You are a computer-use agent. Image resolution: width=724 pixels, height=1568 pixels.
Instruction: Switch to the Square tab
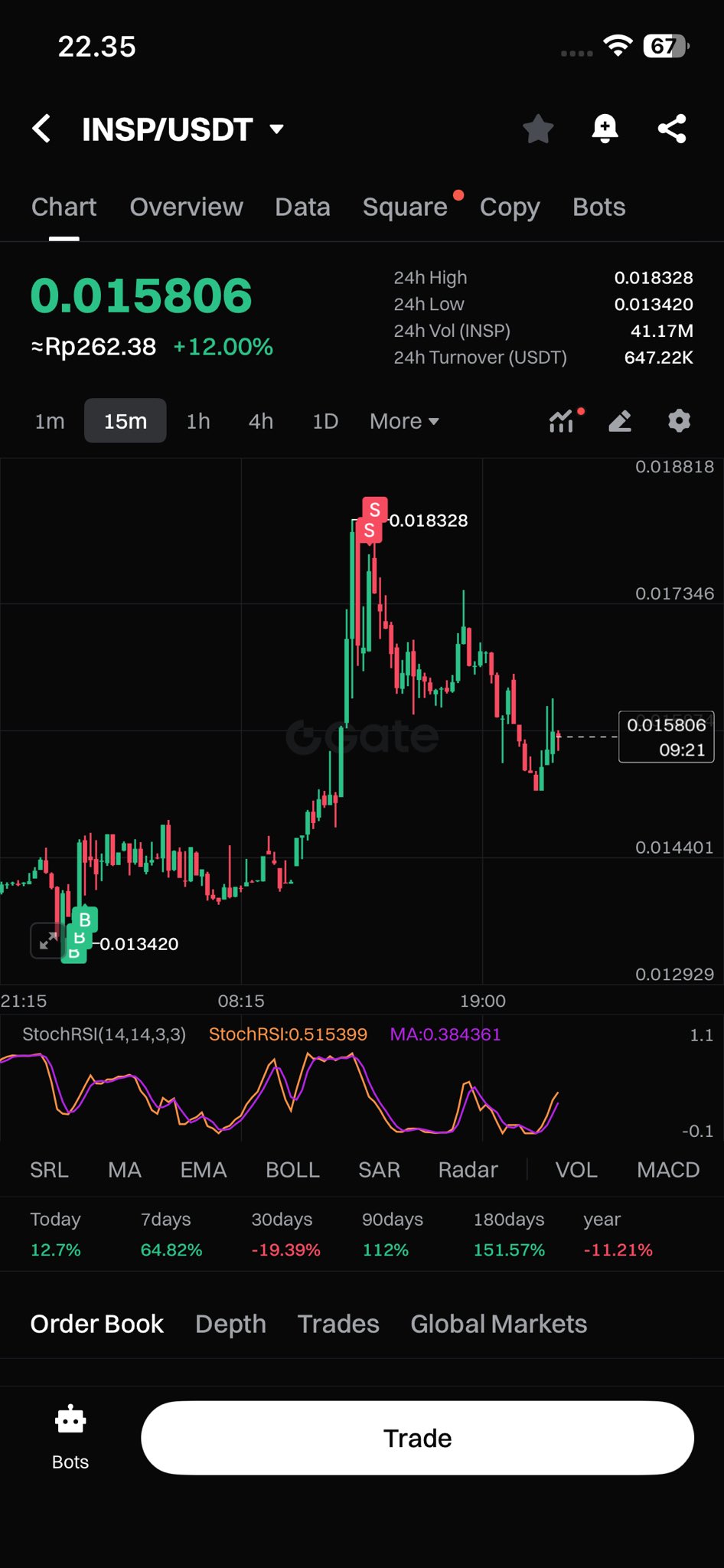pyautogui.click(x=405, y=207)
